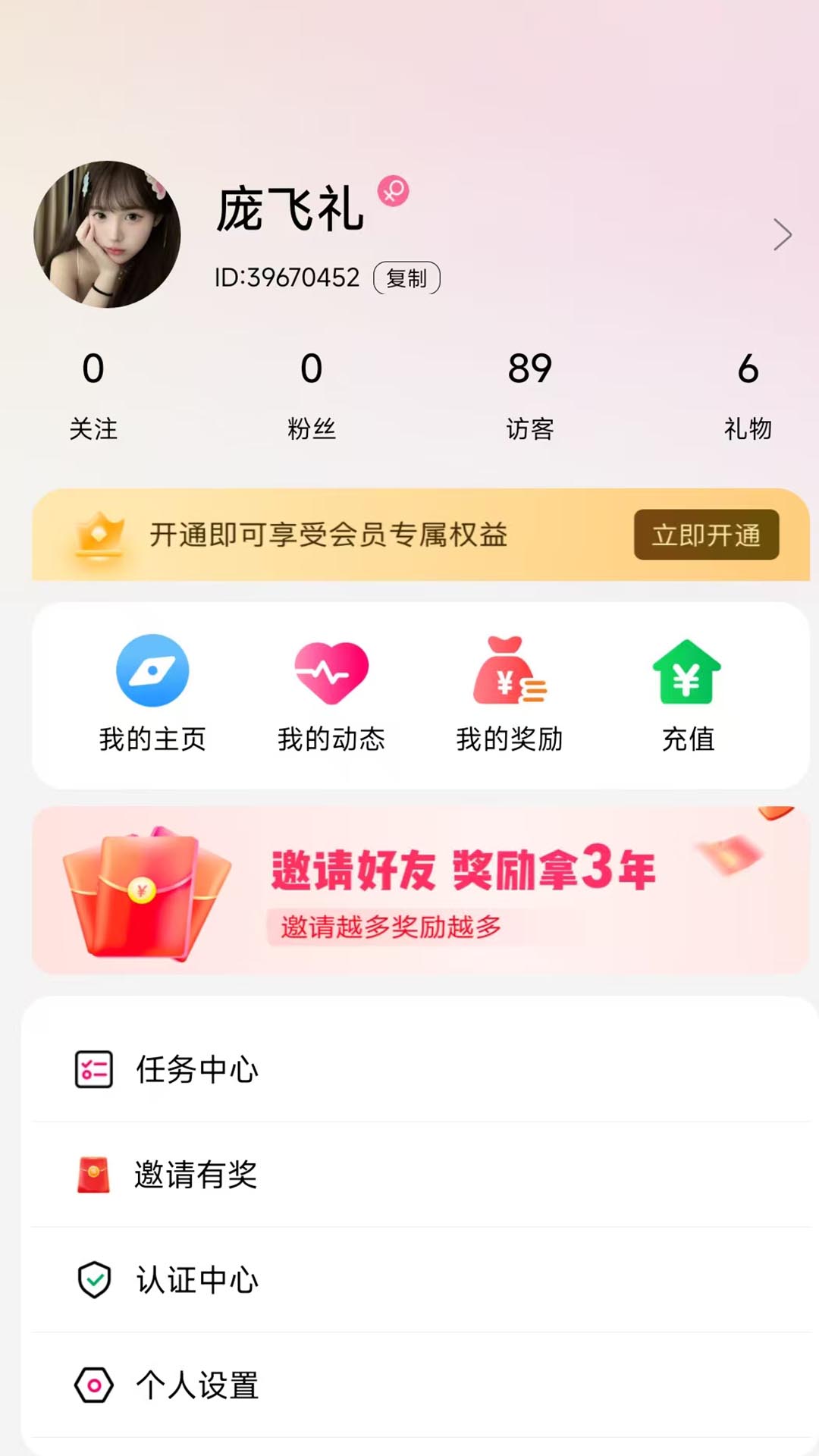Tap 立即开通 to activate membership
The image size is (819, 1456).
706,535
